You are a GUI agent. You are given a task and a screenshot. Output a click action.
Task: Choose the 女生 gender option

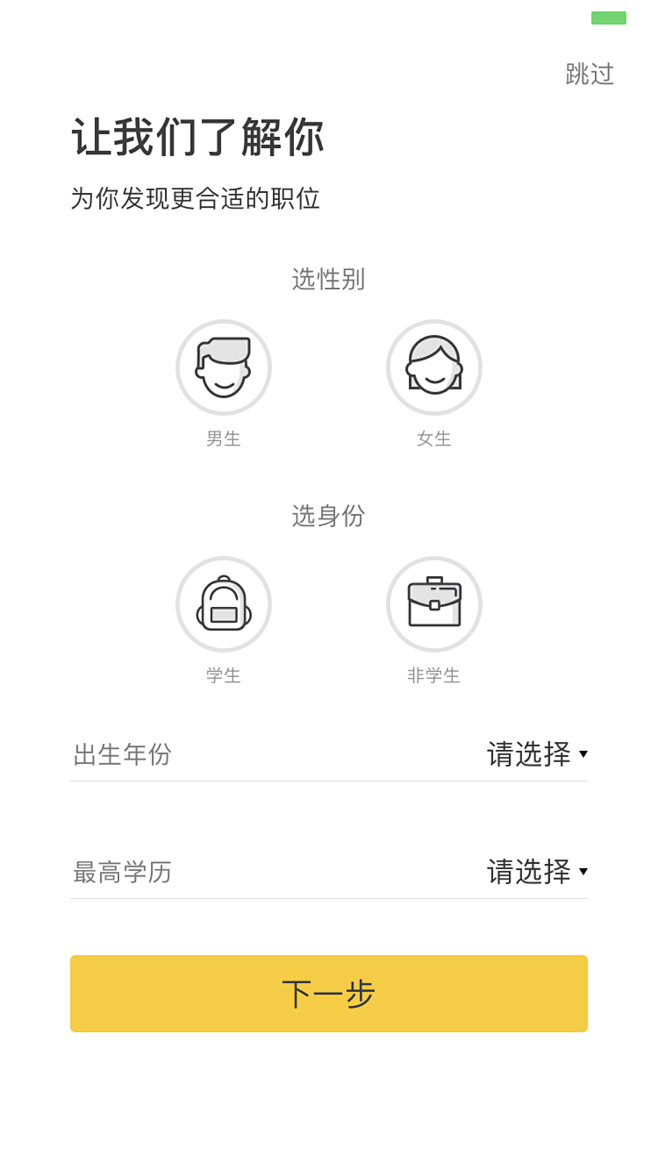point(434,367)
